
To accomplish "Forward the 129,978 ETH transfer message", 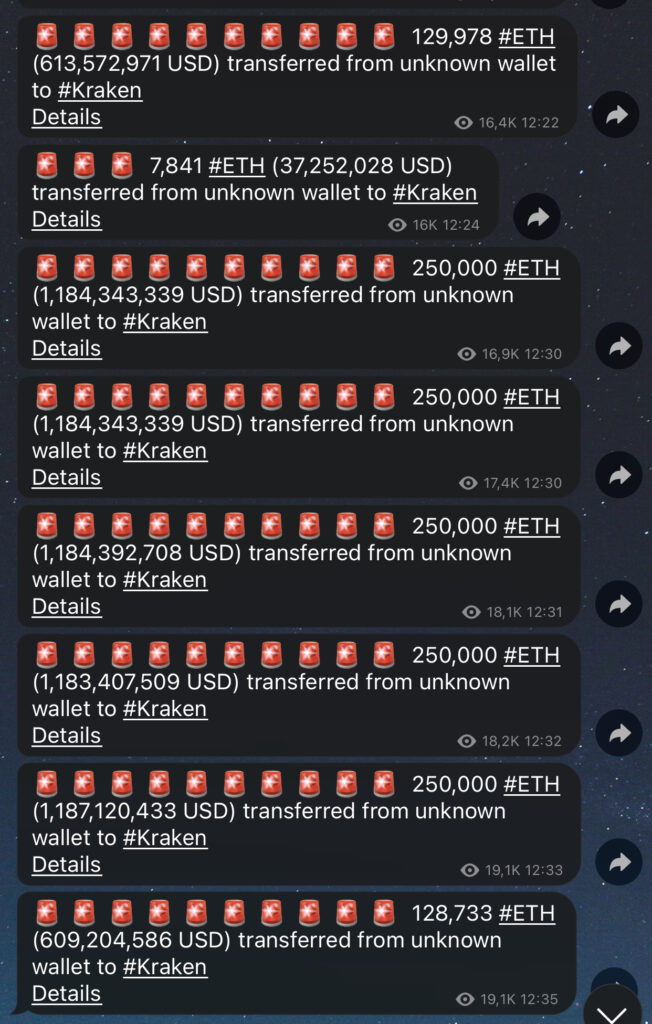I will pyautogui.click(x=617, y=116).
